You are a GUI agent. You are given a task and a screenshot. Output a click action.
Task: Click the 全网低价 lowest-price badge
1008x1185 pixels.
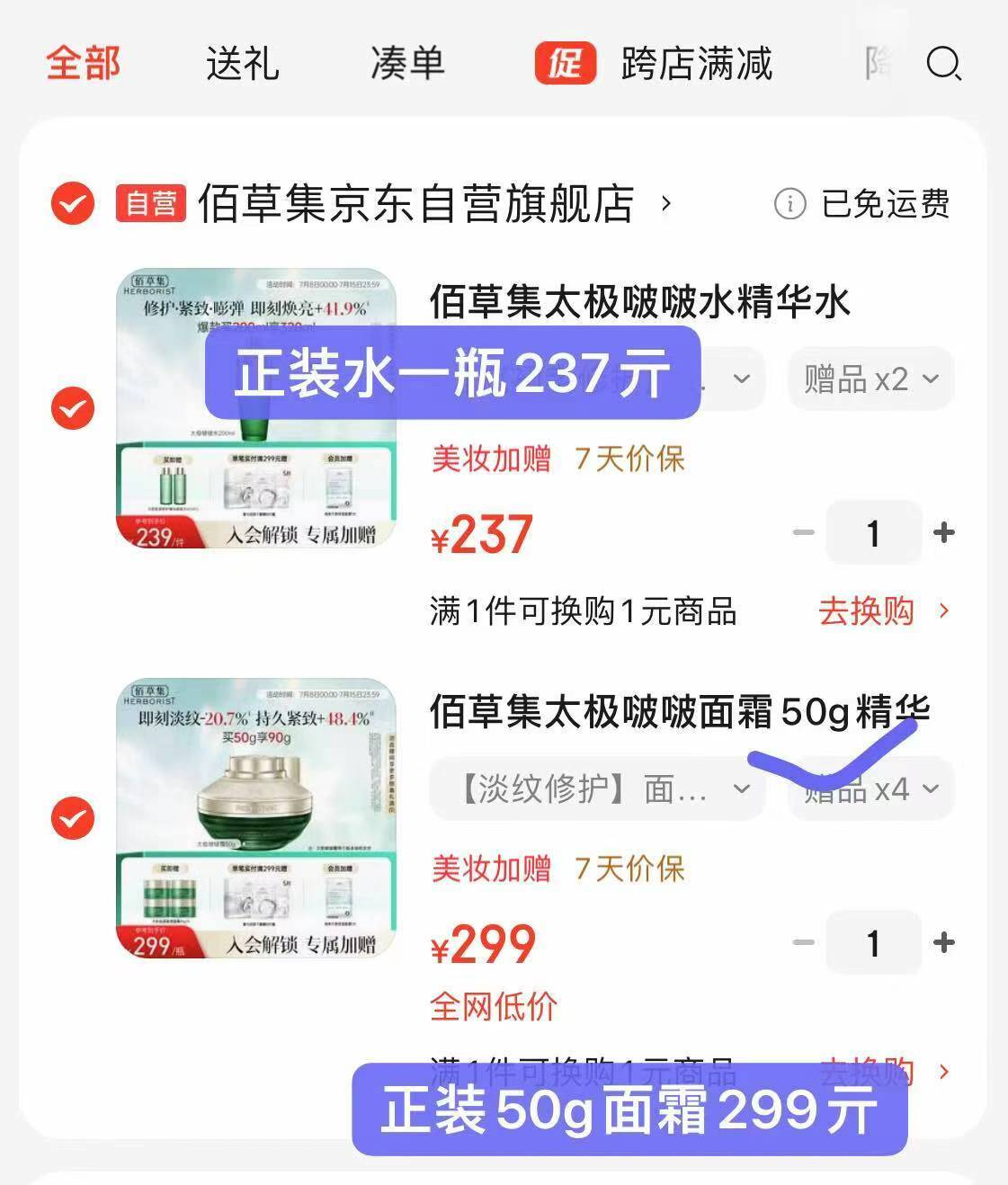(x=491, y=1007)
